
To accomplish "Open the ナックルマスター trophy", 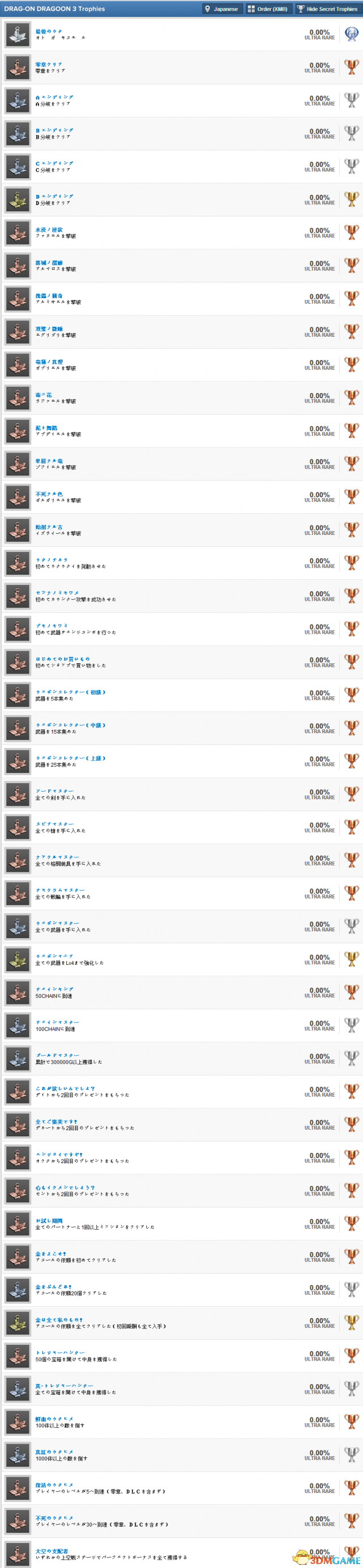I will coord(57,857).
